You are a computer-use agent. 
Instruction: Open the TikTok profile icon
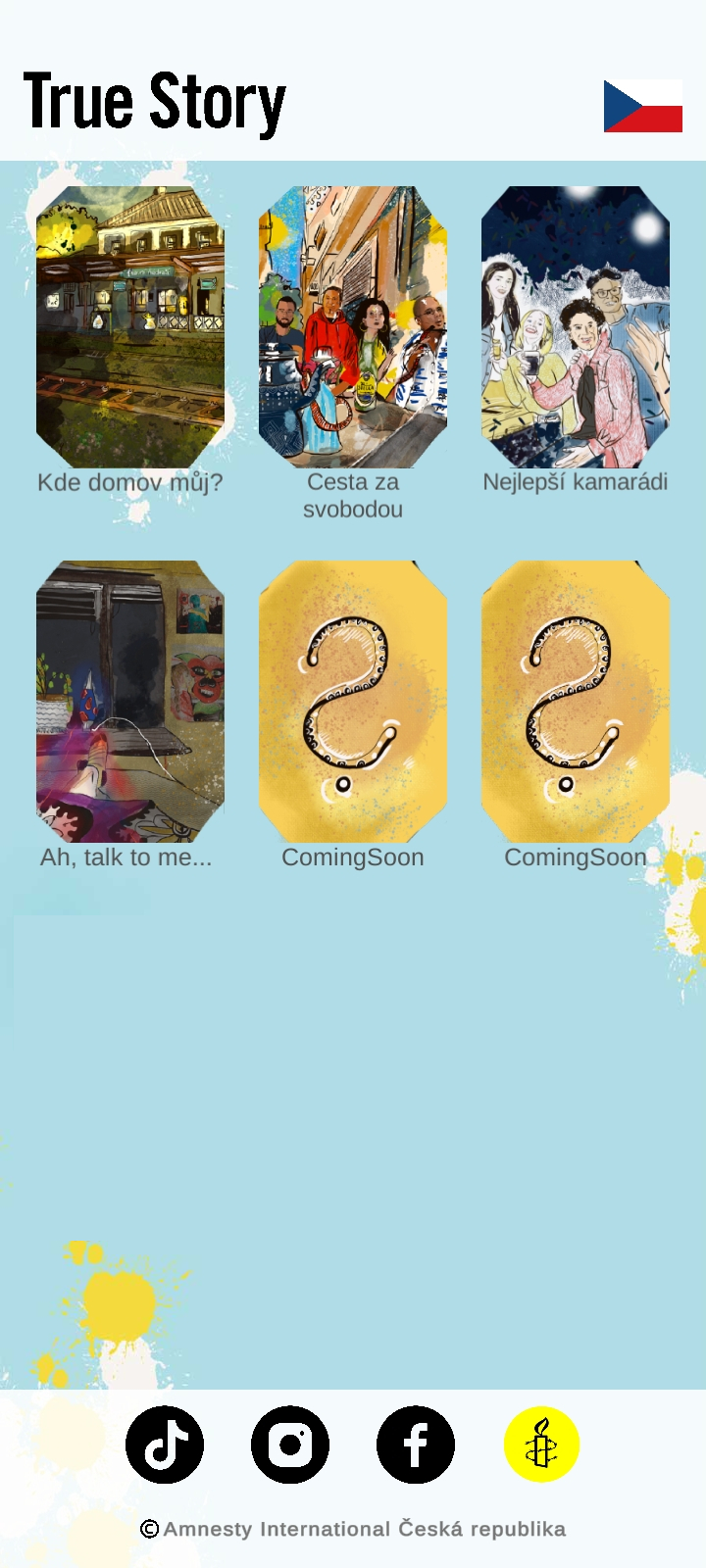165,1445
